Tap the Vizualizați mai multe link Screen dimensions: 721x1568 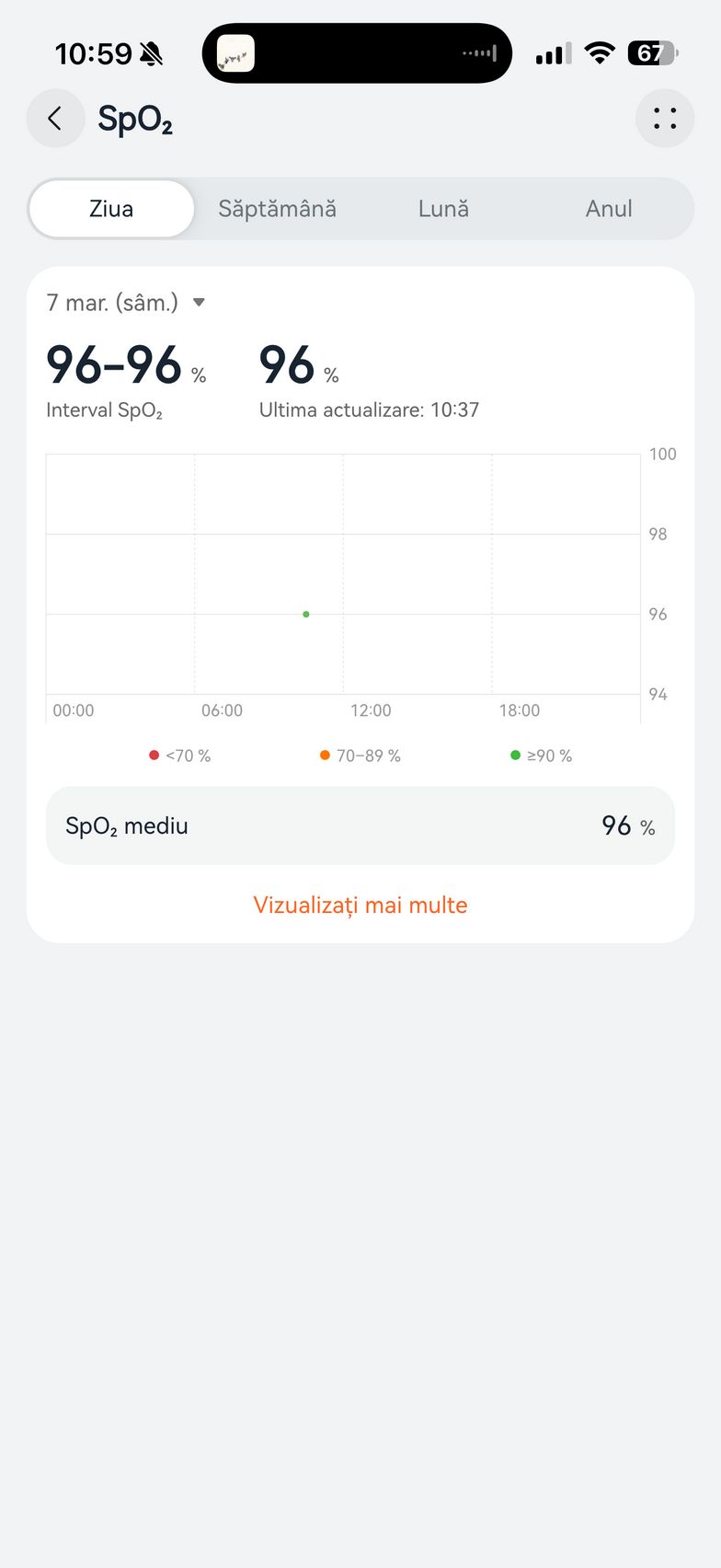(360, 905)
